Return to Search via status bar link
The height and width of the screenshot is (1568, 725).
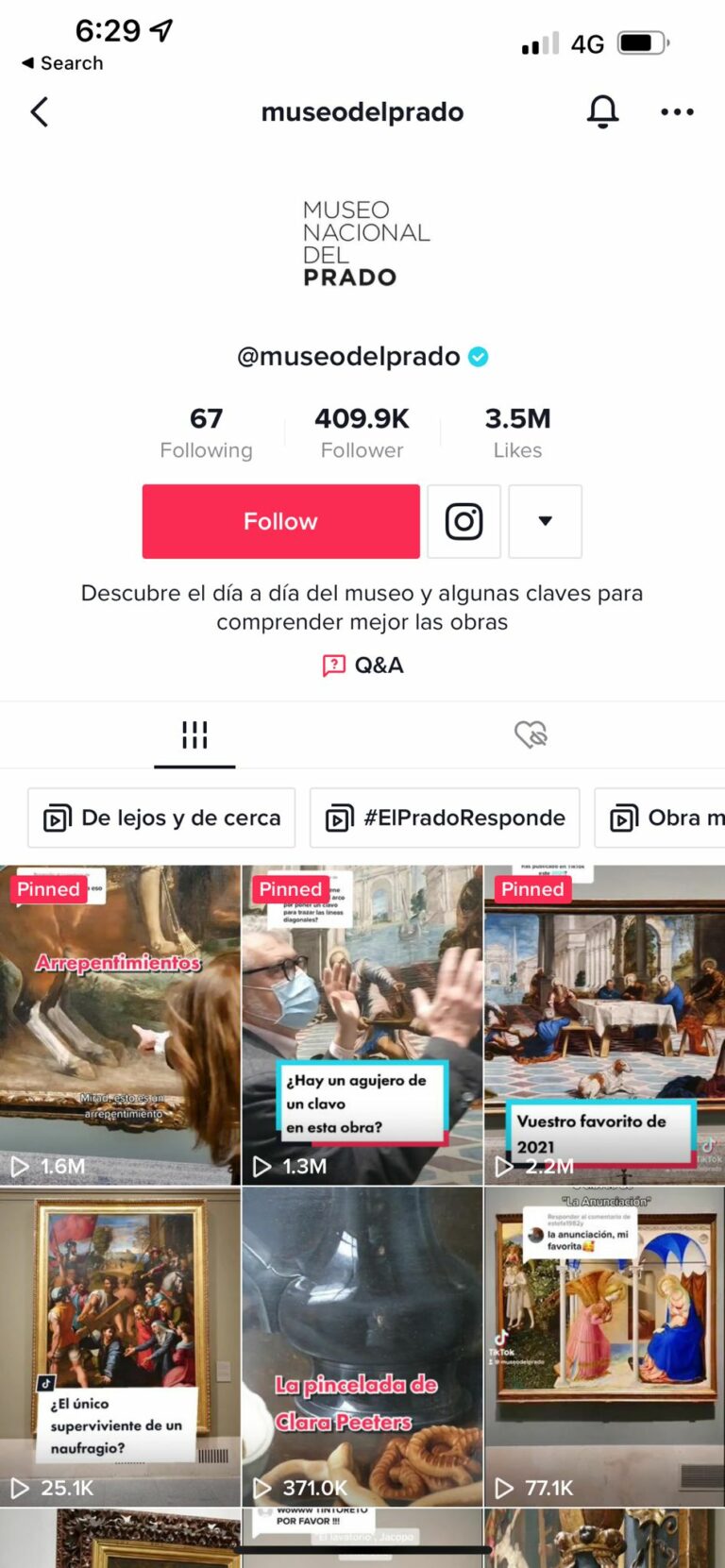pyautogui.click(x=62, y=63)
